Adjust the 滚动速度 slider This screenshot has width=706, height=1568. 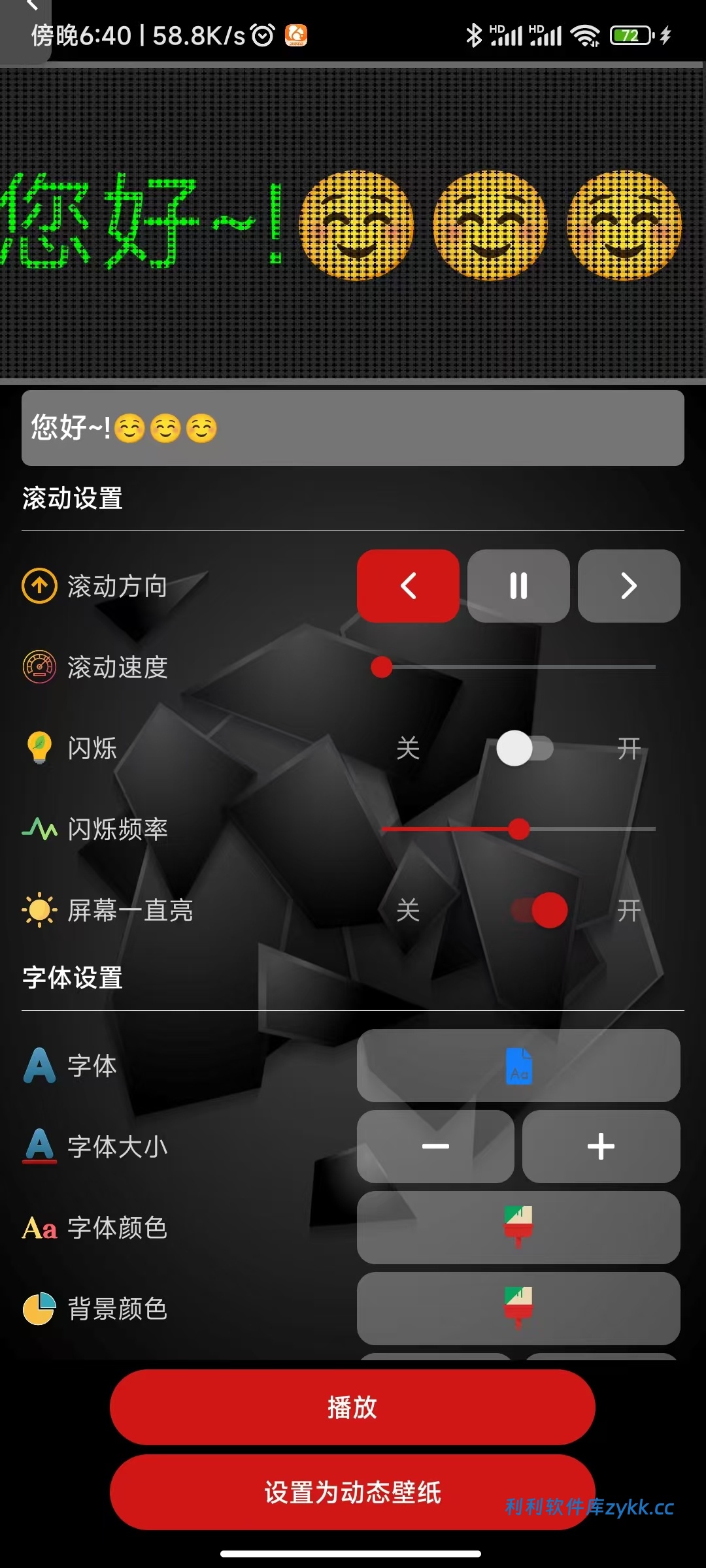pyautogui.click(x=382, y=667)
